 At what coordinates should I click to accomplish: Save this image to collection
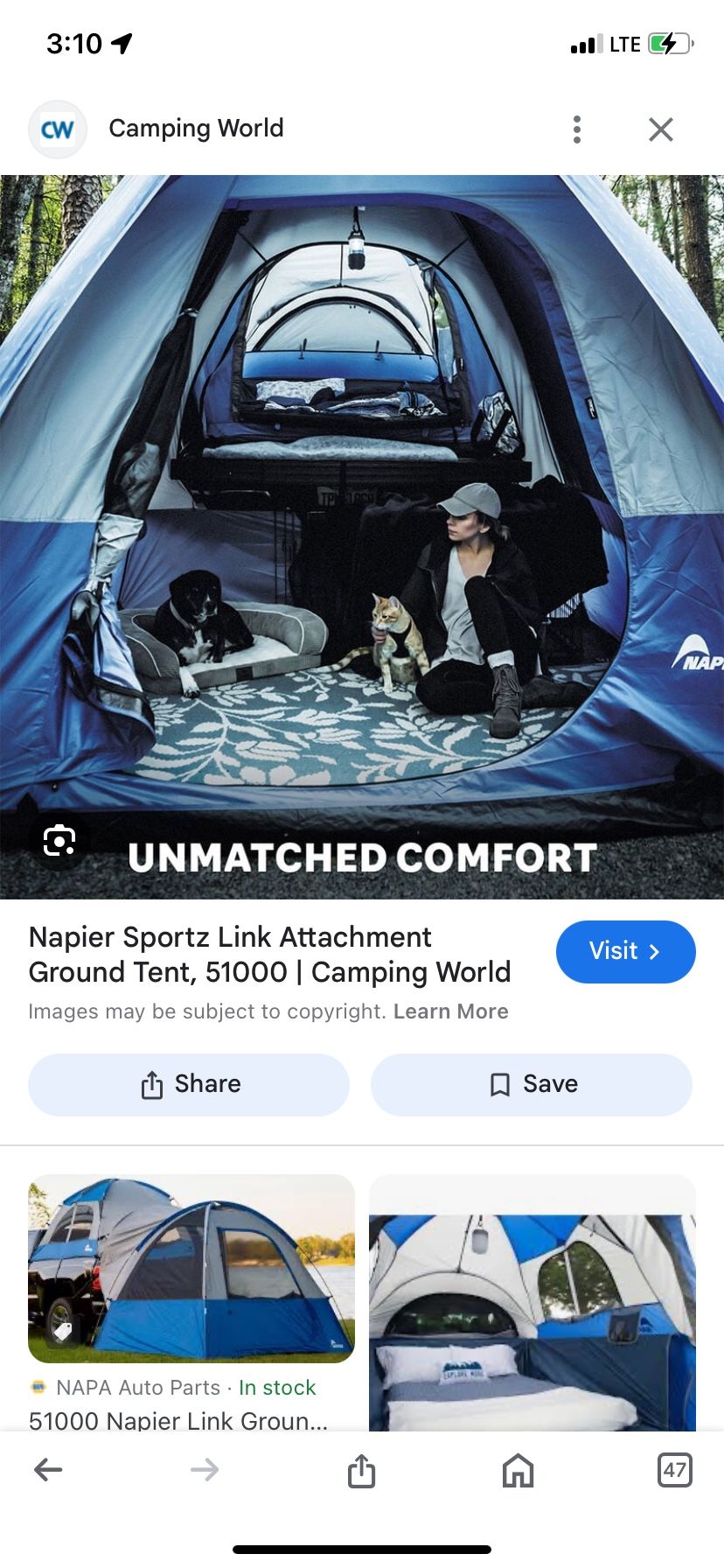[532, 1084]
